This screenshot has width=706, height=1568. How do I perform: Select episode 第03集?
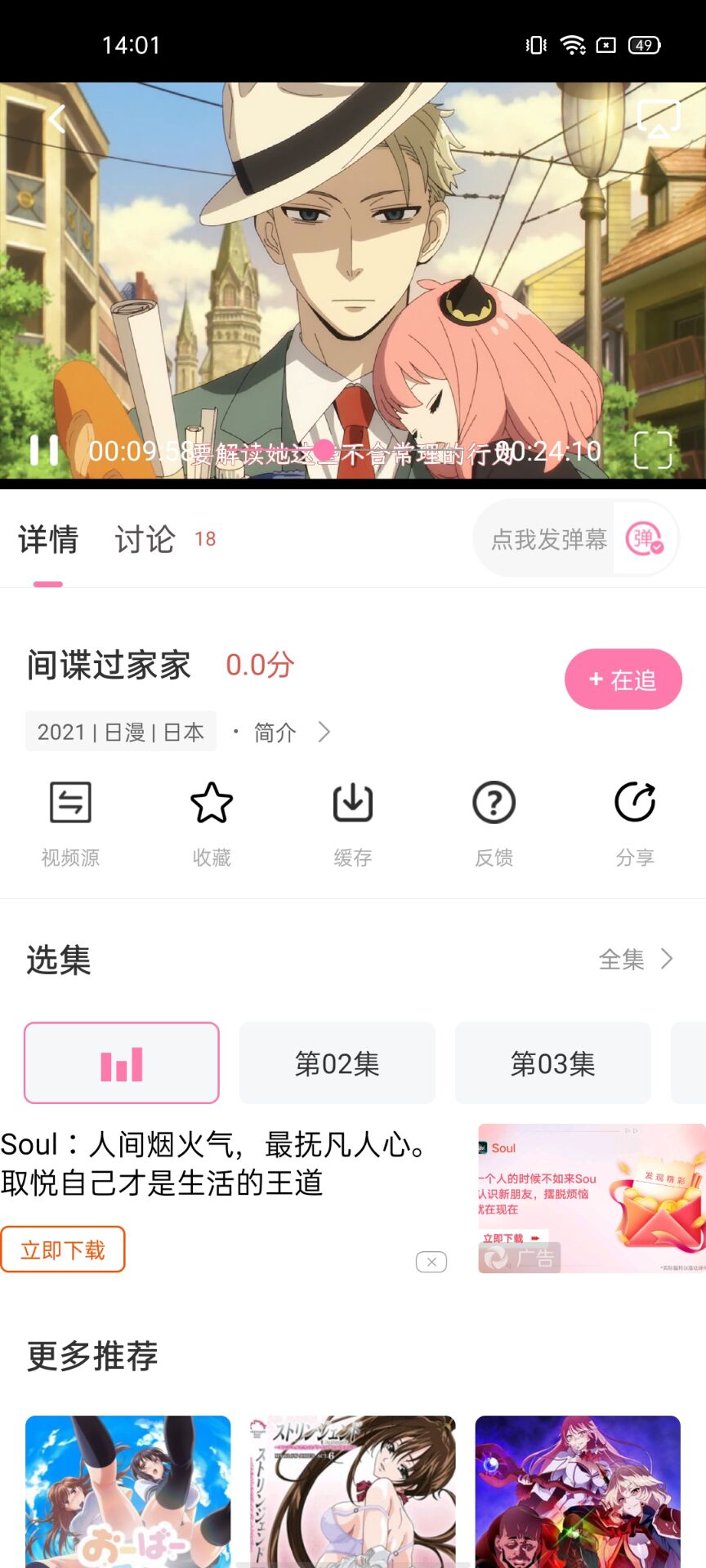click(x=552, y=1063)
